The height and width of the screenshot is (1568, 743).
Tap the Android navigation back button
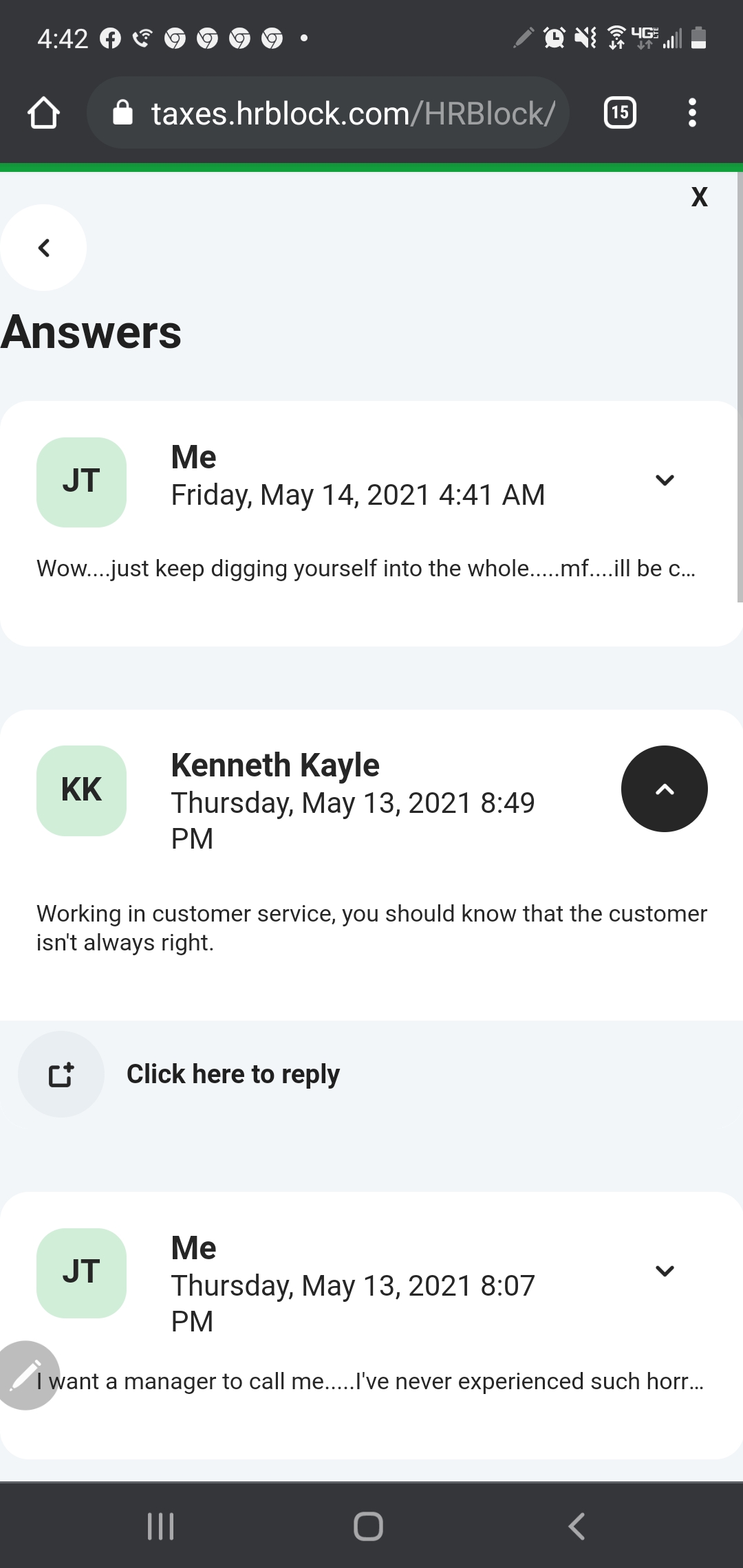pos(576,1525)
